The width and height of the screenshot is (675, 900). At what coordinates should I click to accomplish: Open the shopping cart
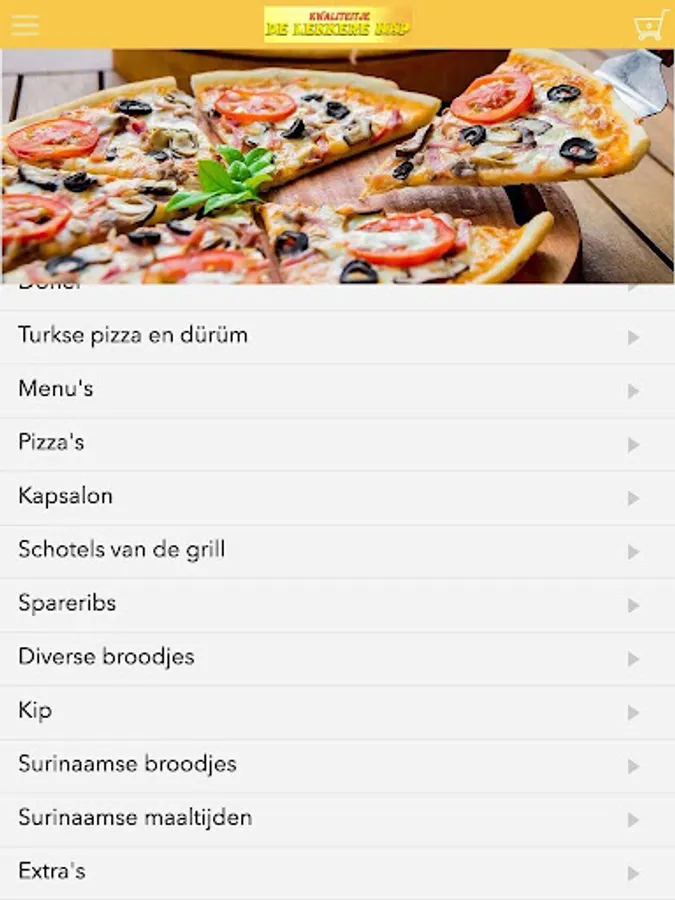[650, 25]
